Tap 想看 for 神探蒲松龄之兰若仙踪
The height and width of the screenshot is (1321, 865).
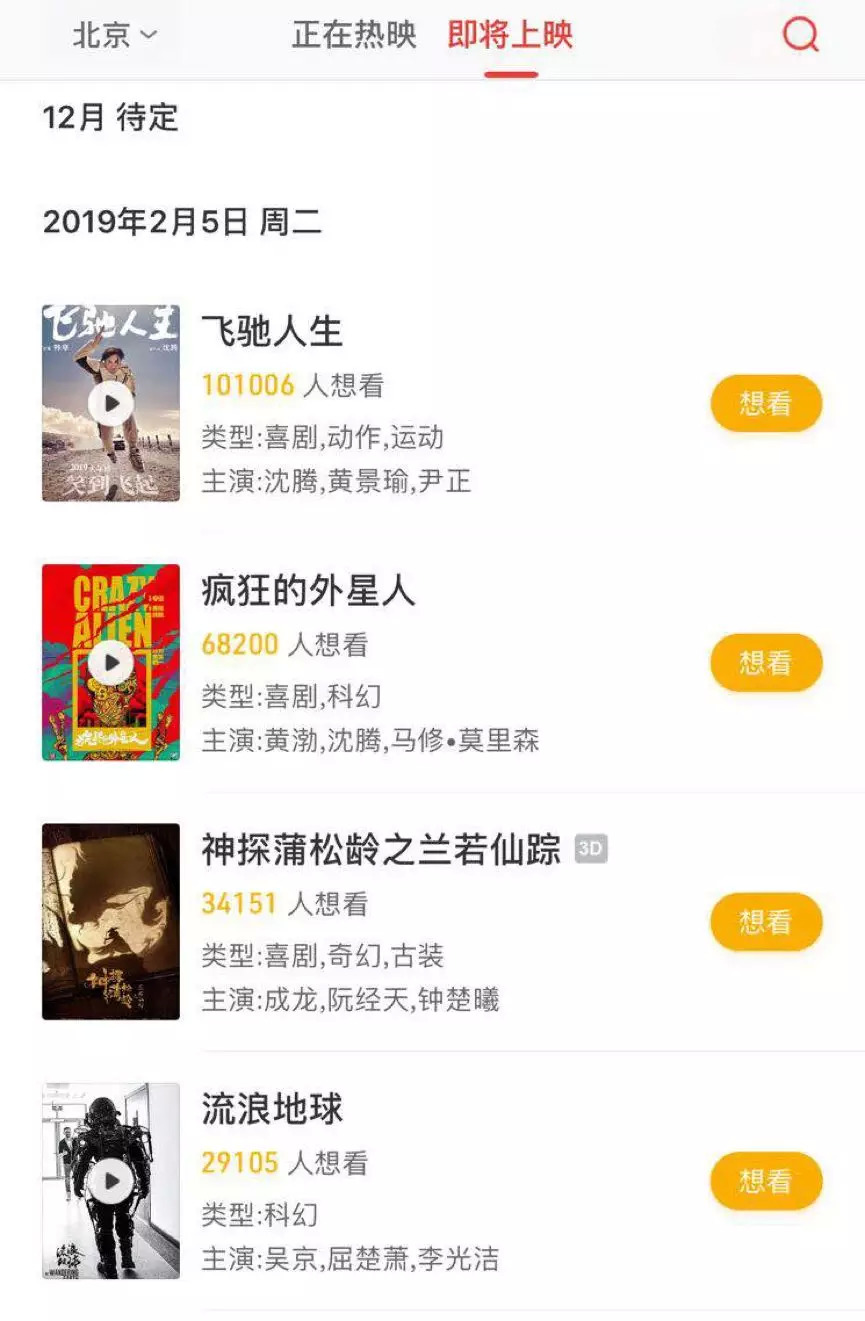pos(766,921)
